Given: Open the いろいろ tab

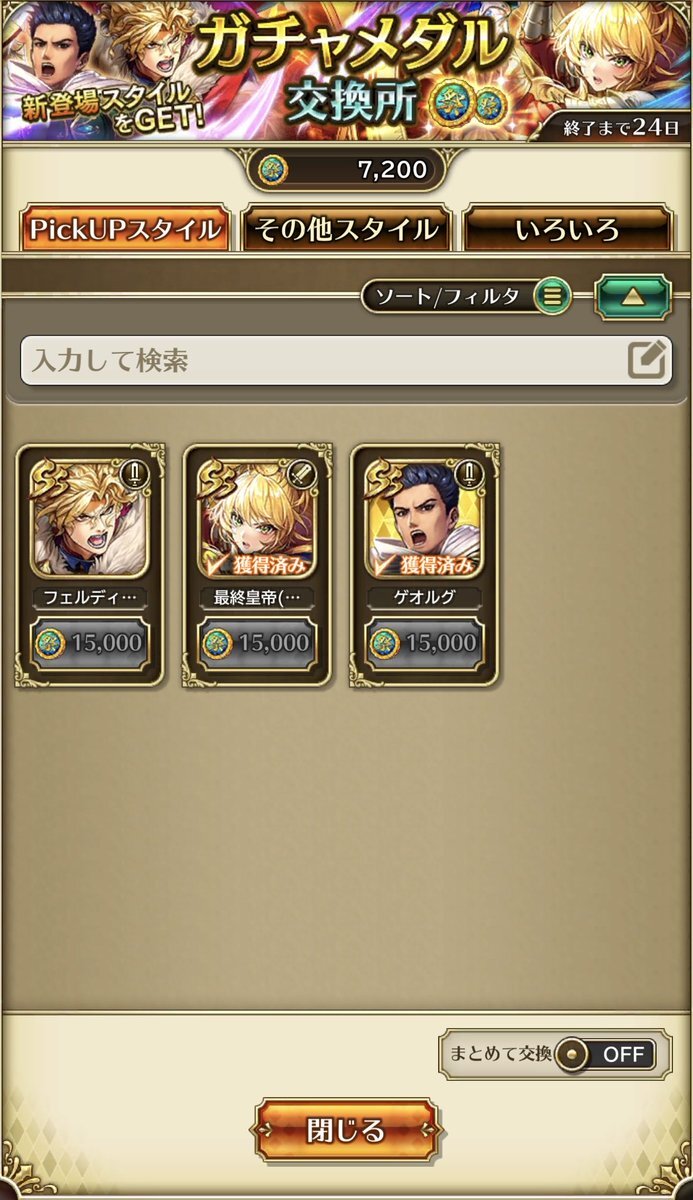Looking at the screenshot, I should click(x=568, y=230).
